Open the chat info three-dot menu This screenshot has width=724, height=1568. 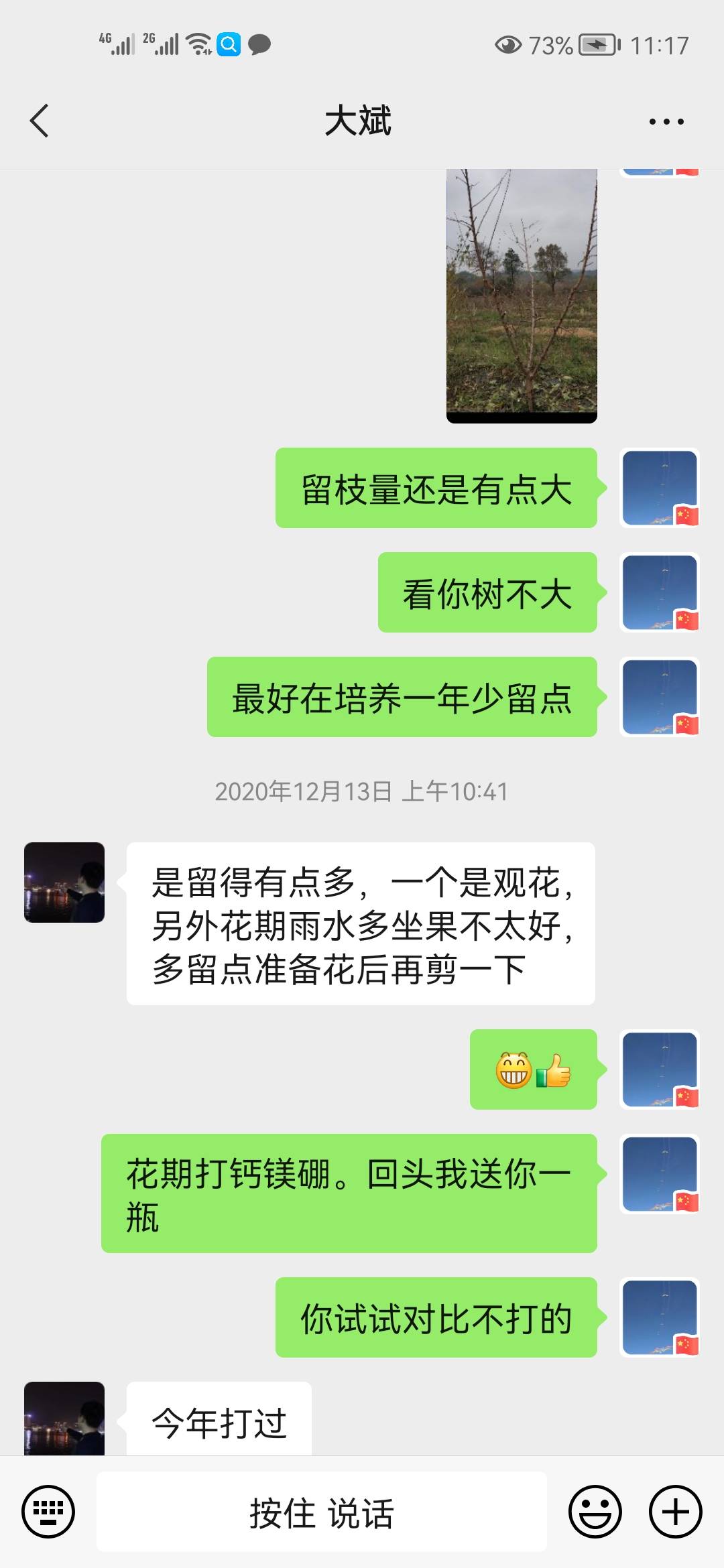coord(666,122)
